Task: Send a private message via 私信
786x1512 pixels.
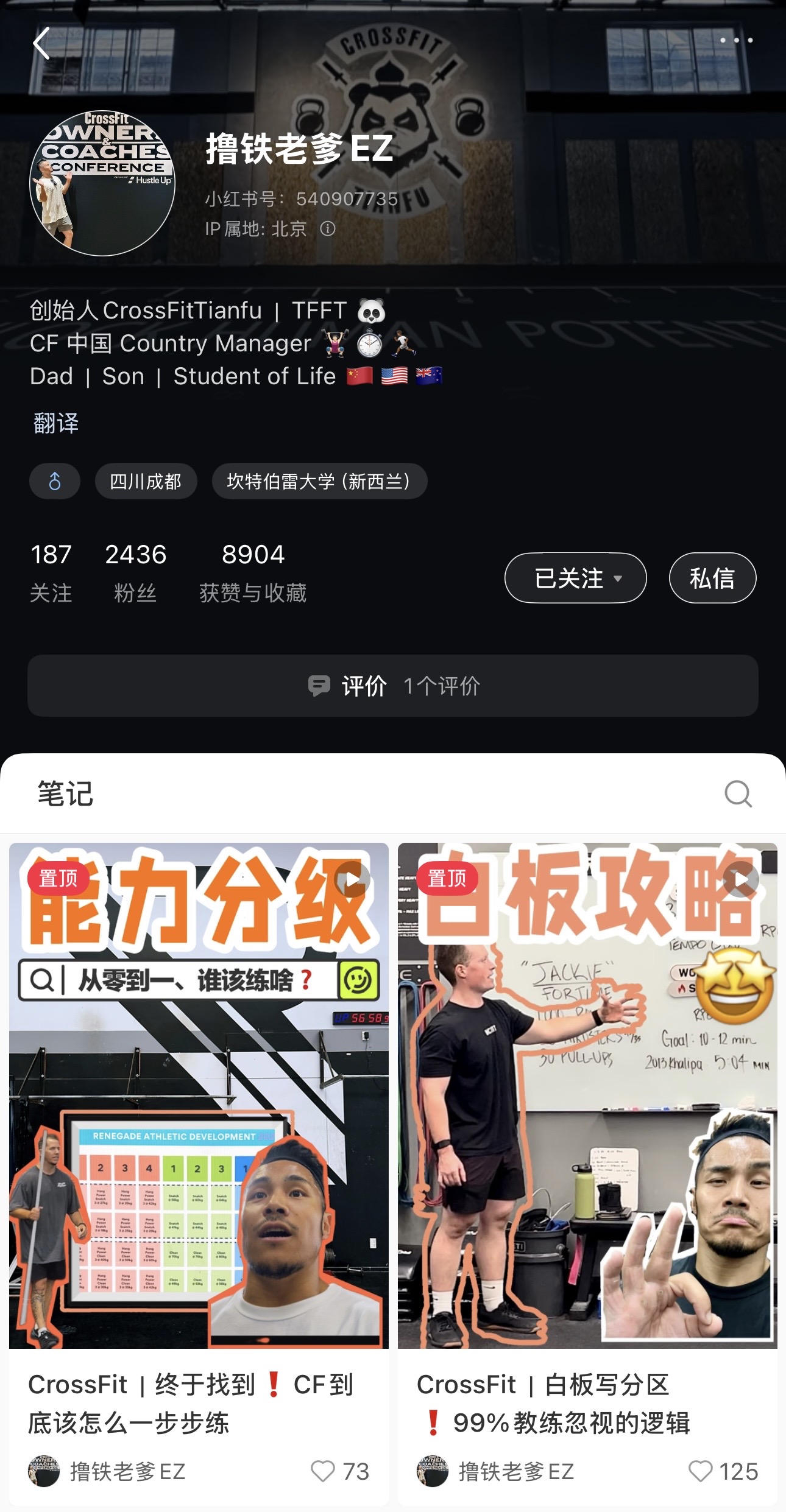Action: coord(712,578)
